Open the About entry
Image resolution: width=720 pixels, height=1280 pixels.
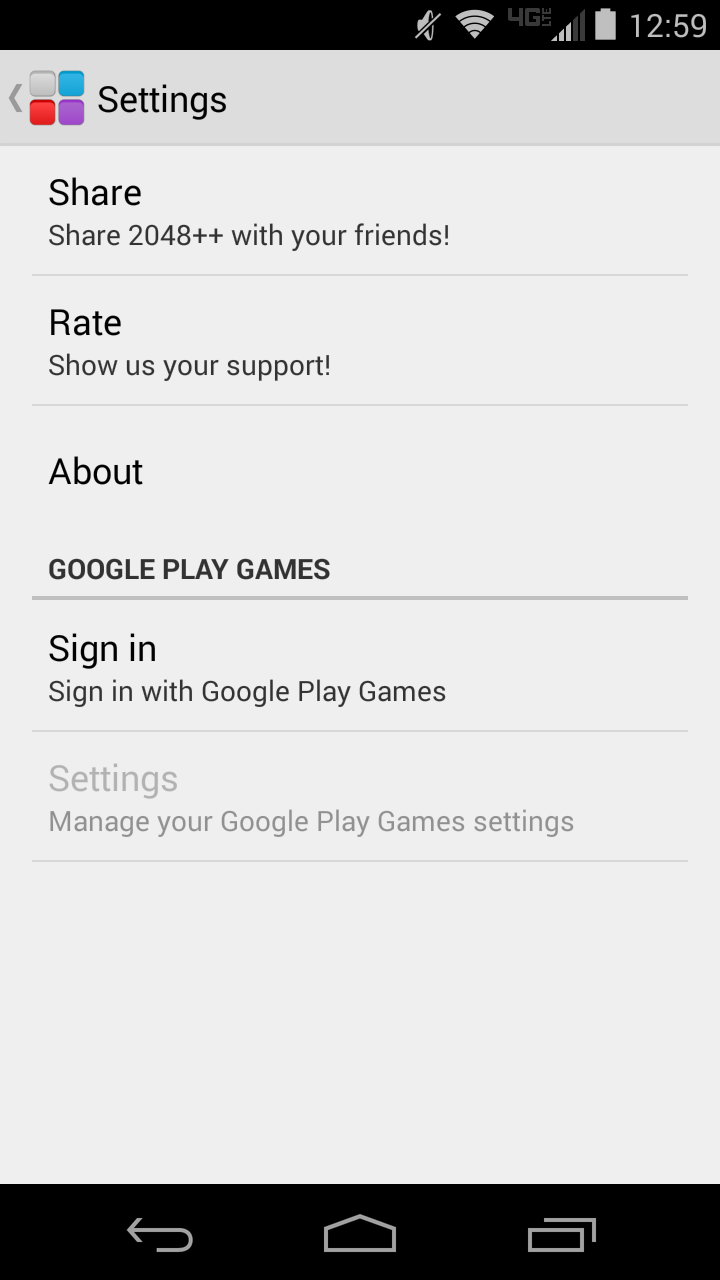click(360, 472)
